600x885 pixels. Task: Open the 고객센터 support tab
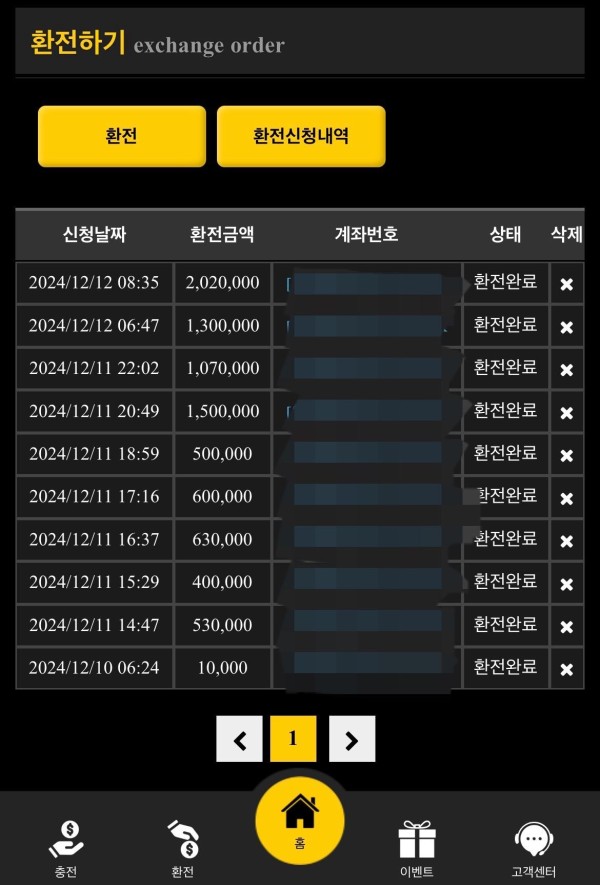point(533,846)
